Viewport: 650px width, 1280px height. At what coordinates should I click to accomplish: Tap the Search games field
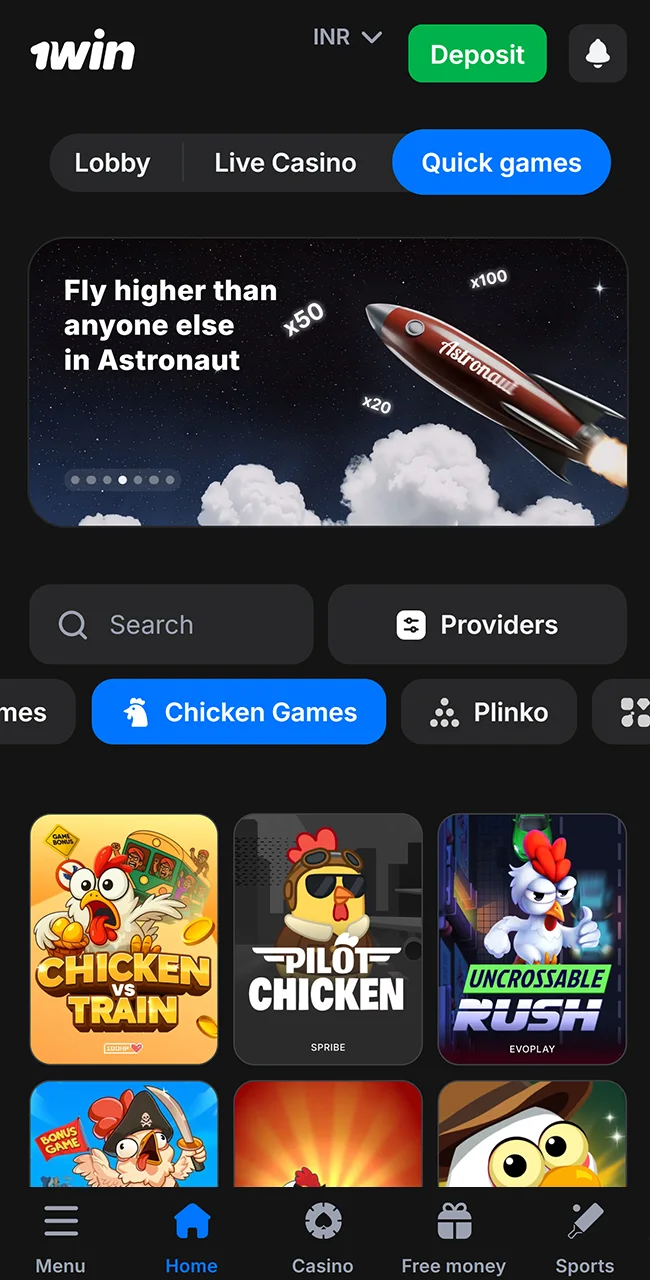[171, 625]
